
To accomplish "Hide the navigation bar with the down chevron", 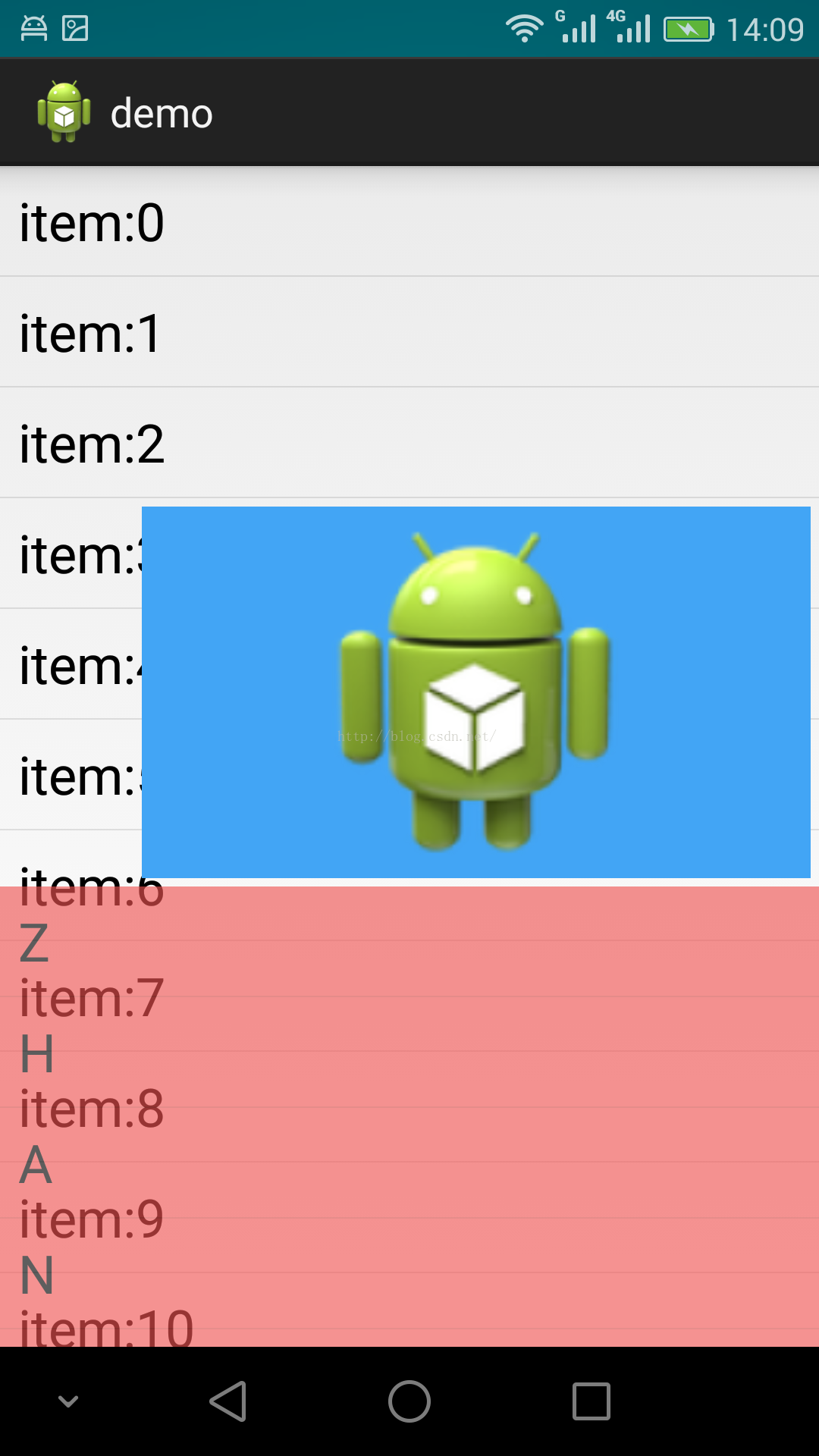I will pos(68,1401).
